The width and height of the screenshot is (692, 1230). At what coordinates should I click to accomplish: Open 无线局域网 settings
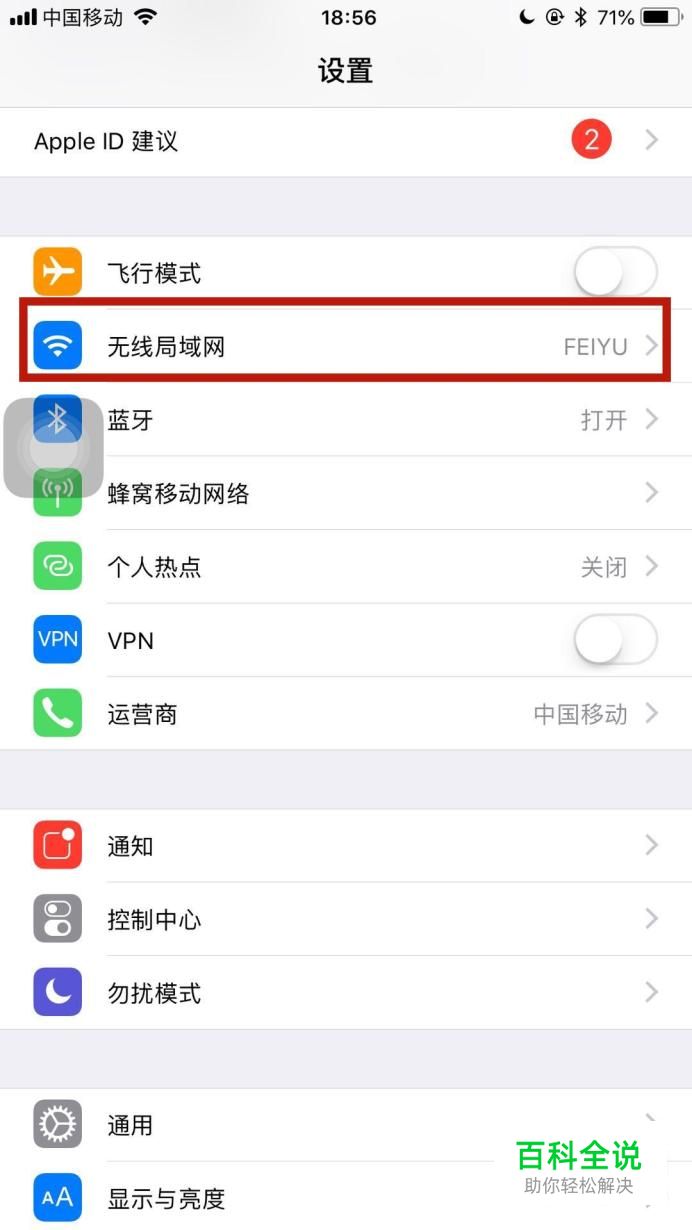point(346,346)
